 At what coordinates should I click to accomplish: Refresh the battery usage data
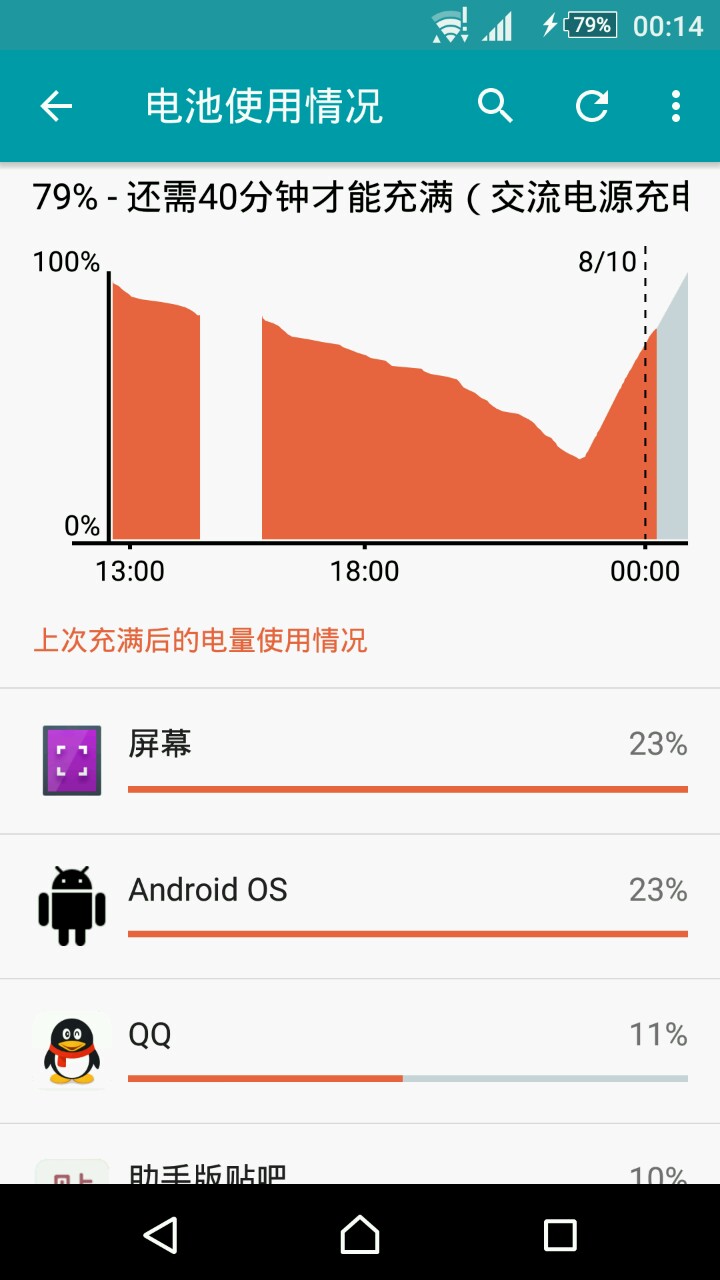[x=592, y=106]
